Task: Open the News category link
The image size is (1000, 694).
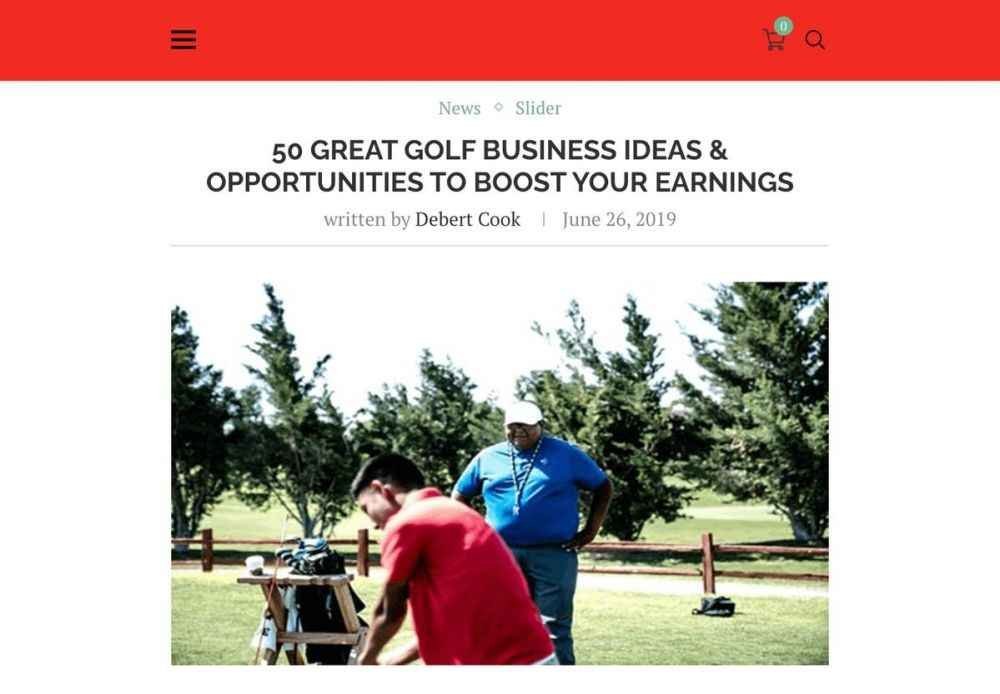Action: point(459,108)
